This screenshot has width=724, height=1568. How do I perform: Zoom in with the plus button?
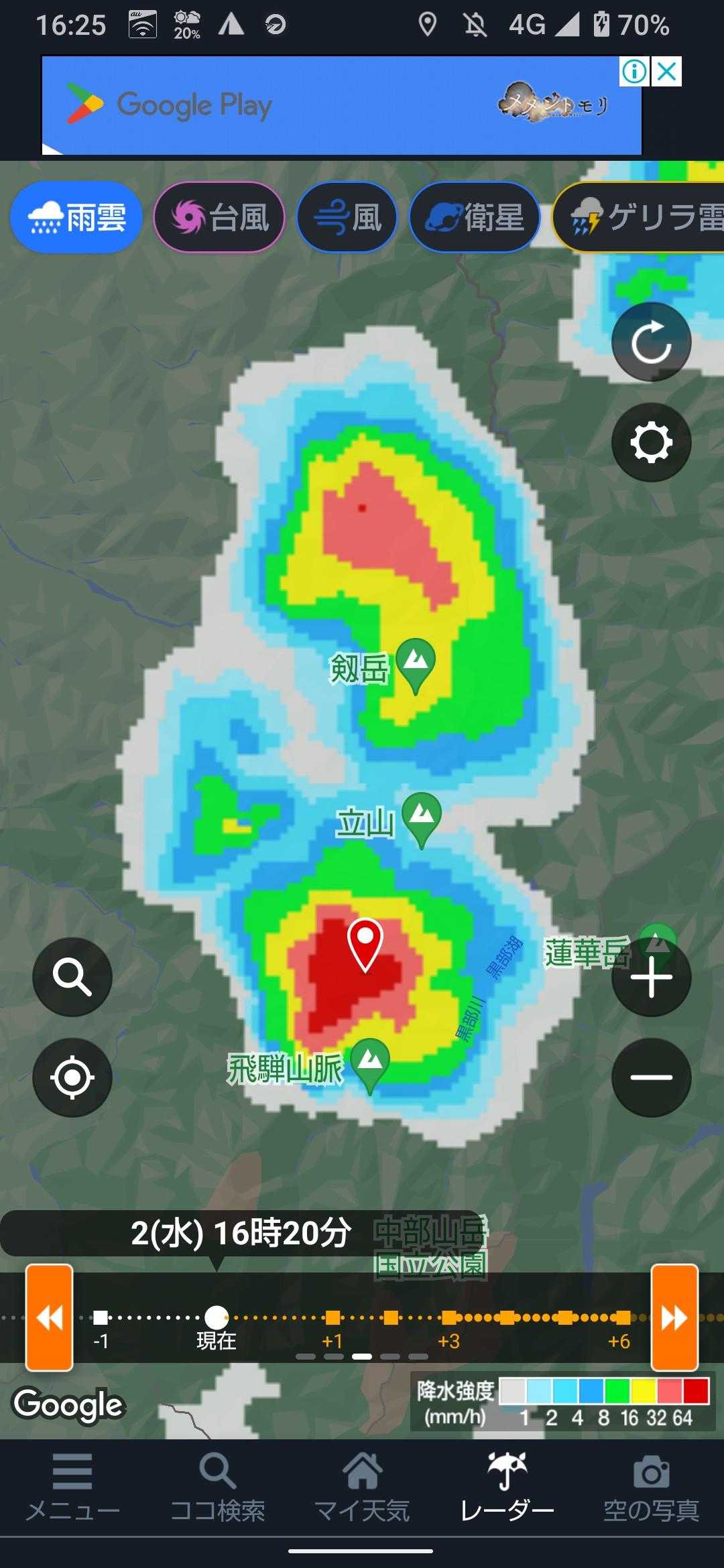(x=651, y=977)
